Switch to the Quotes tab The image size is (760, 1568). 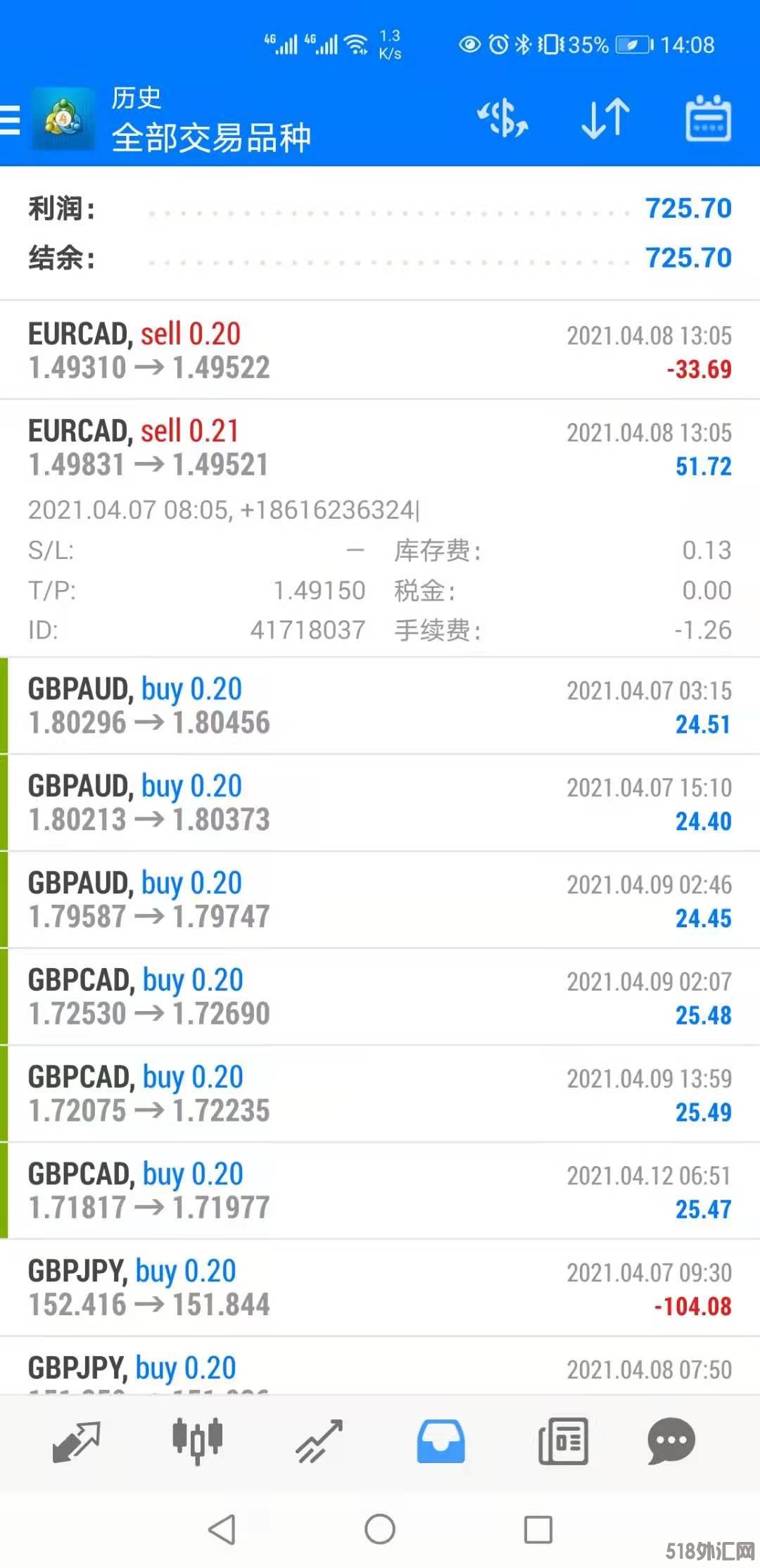pyautogui.click(x=76, y=1441)
